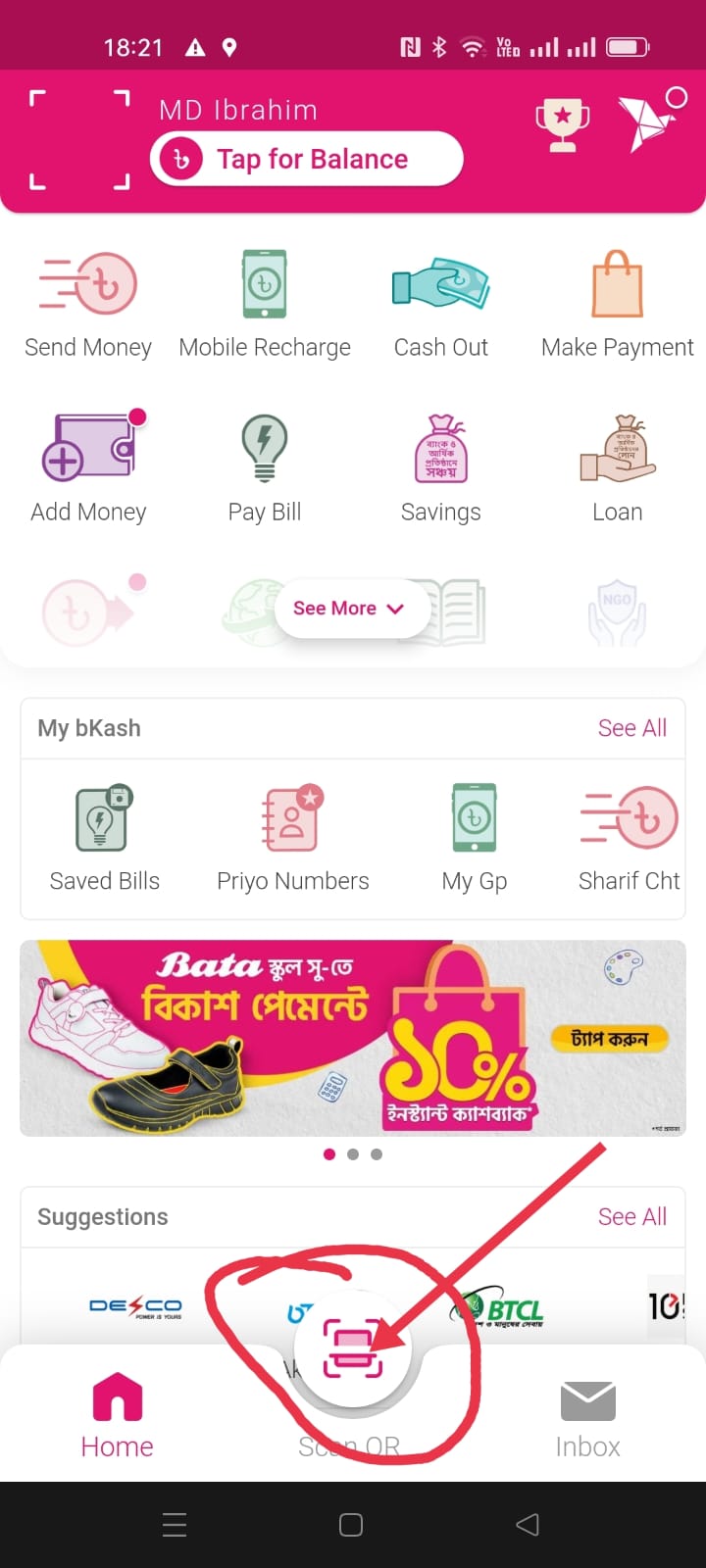The image size is (706, 1568).
Task: Open Send Money
Action: [x=88, y=304]
